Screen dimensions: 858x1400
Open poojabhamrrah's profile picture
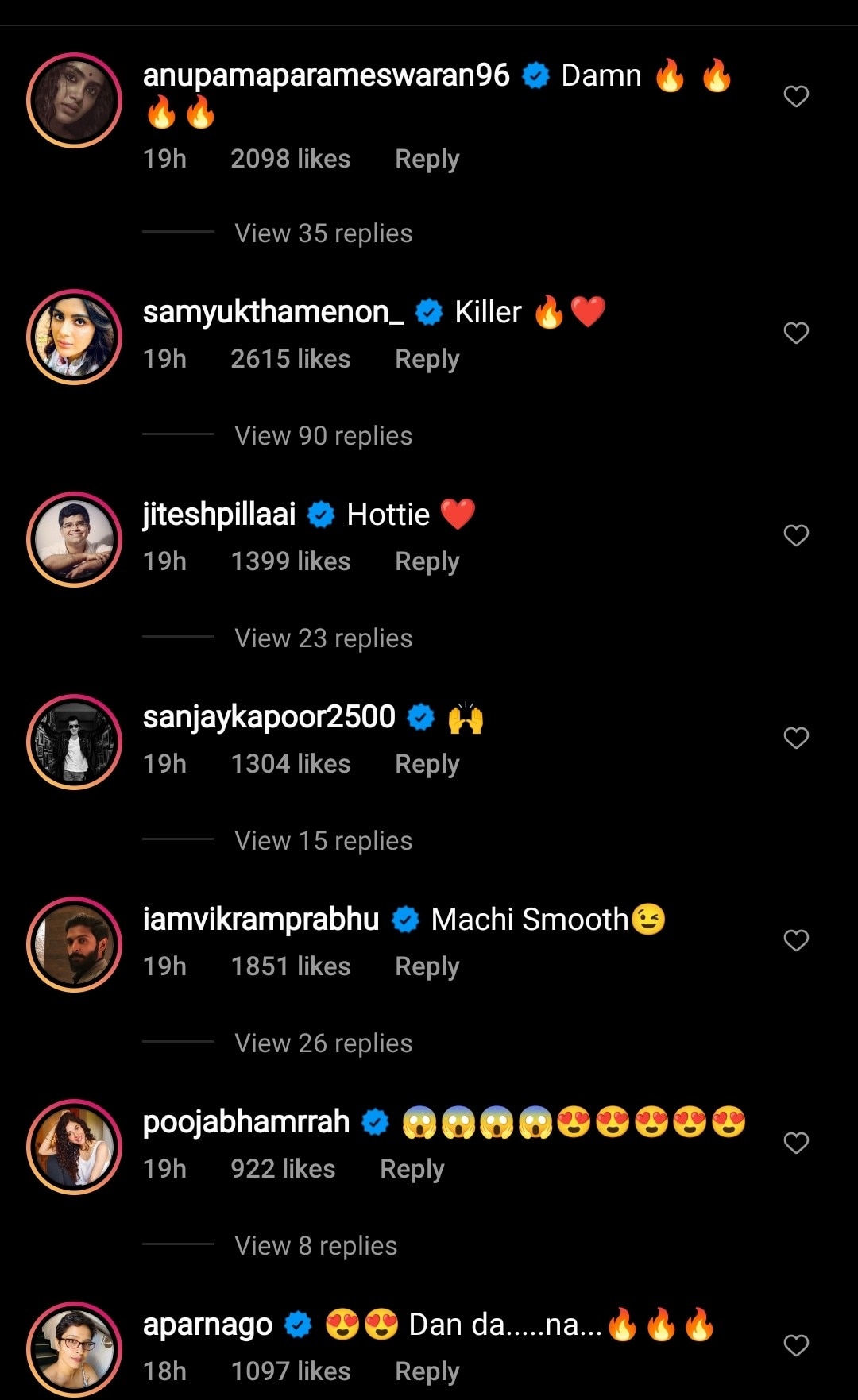75,1147
